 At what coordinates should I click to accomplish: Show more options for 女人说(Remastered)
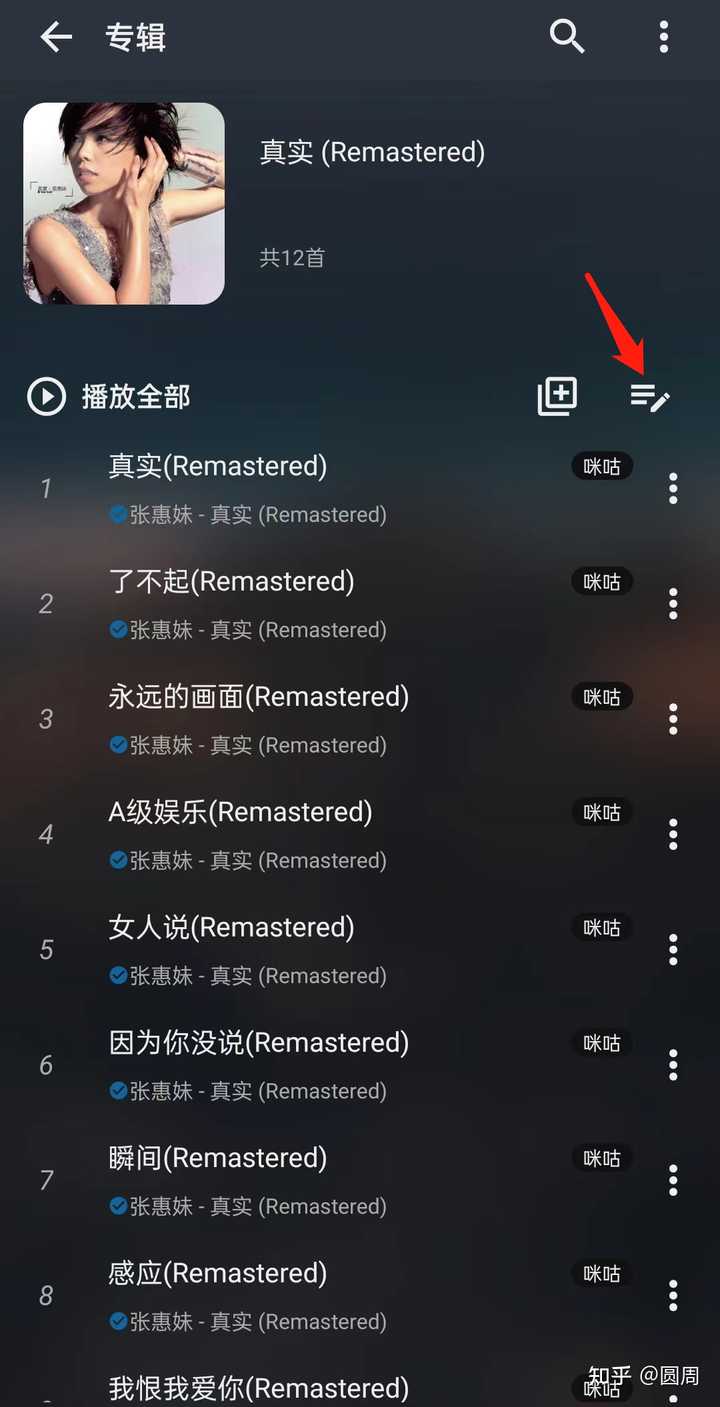673,949
